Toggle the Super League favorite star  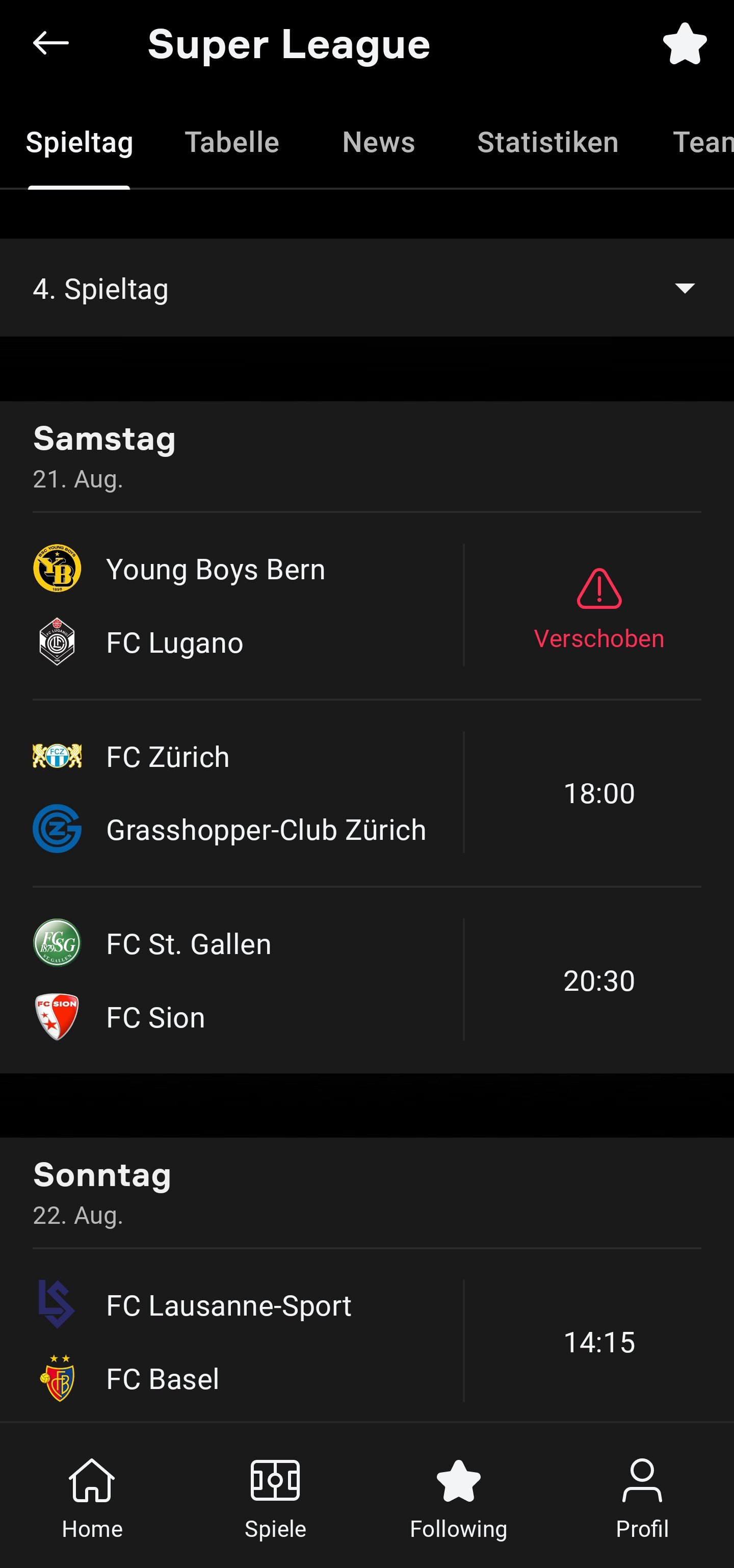click(x=684, y=43)
